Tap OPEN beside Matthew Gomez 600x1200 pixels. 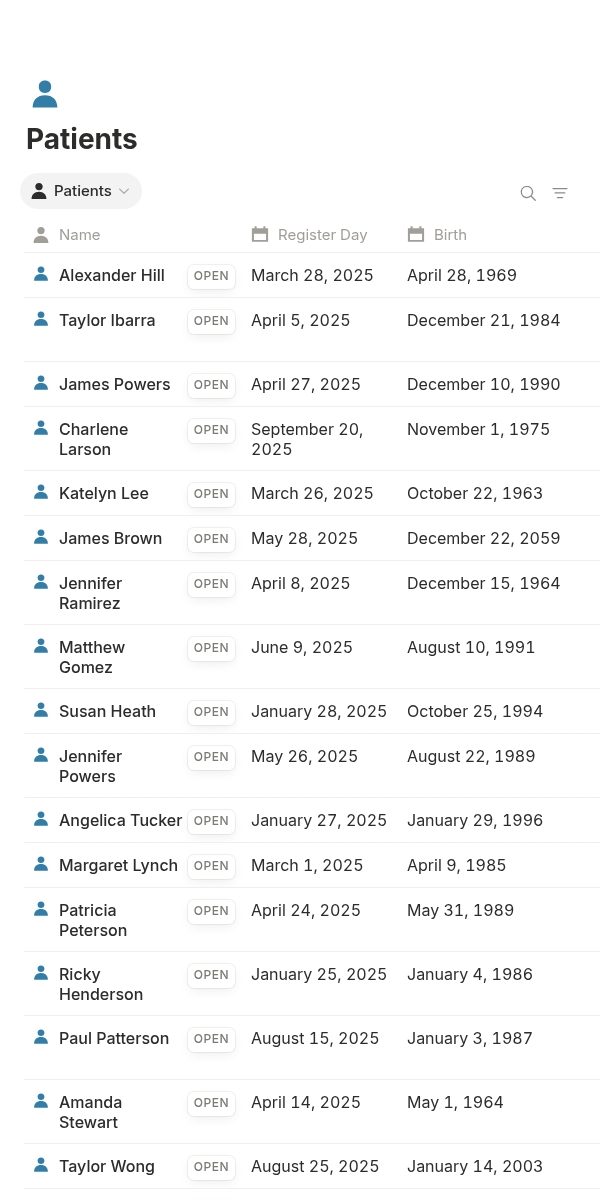[x=211, y=648]
